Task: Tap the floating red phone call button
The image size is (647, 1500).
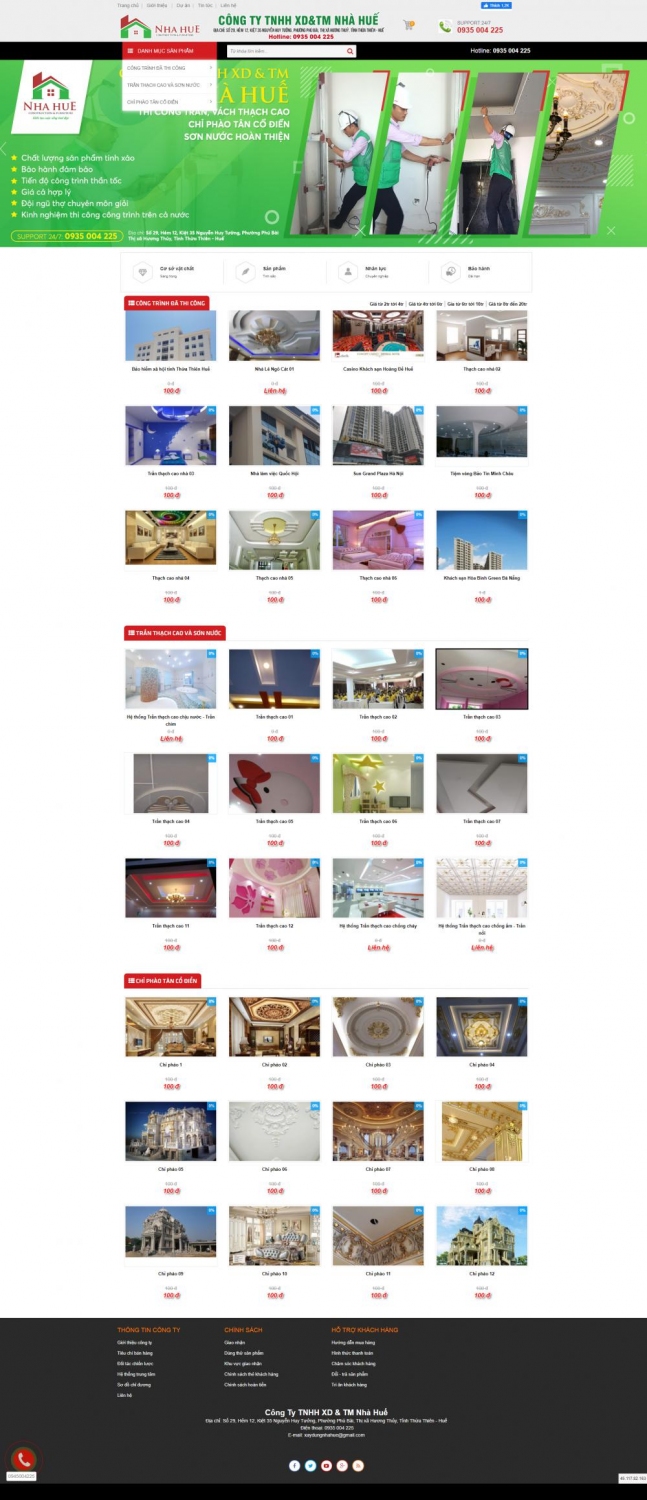Action: coord(22,1459)
